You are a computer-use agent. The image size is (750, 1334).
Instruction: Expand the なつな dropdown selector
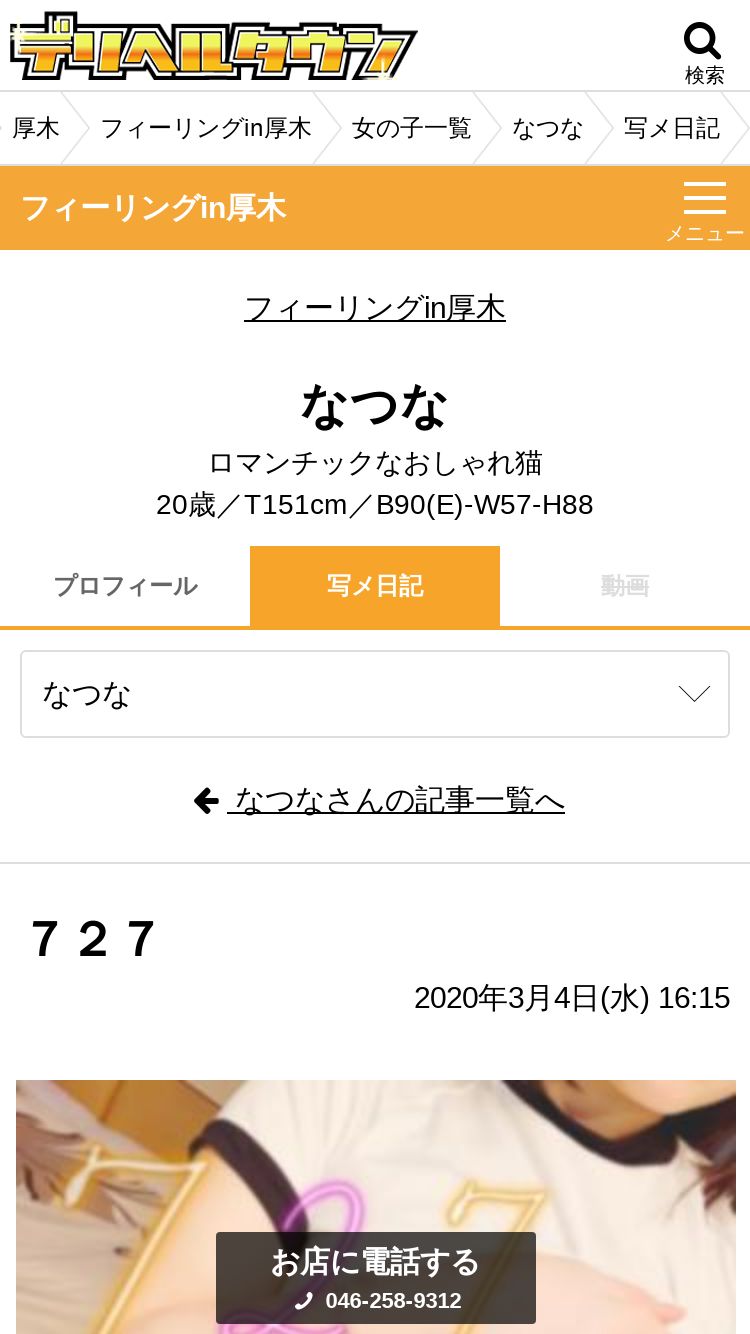(x=375, y=694)
